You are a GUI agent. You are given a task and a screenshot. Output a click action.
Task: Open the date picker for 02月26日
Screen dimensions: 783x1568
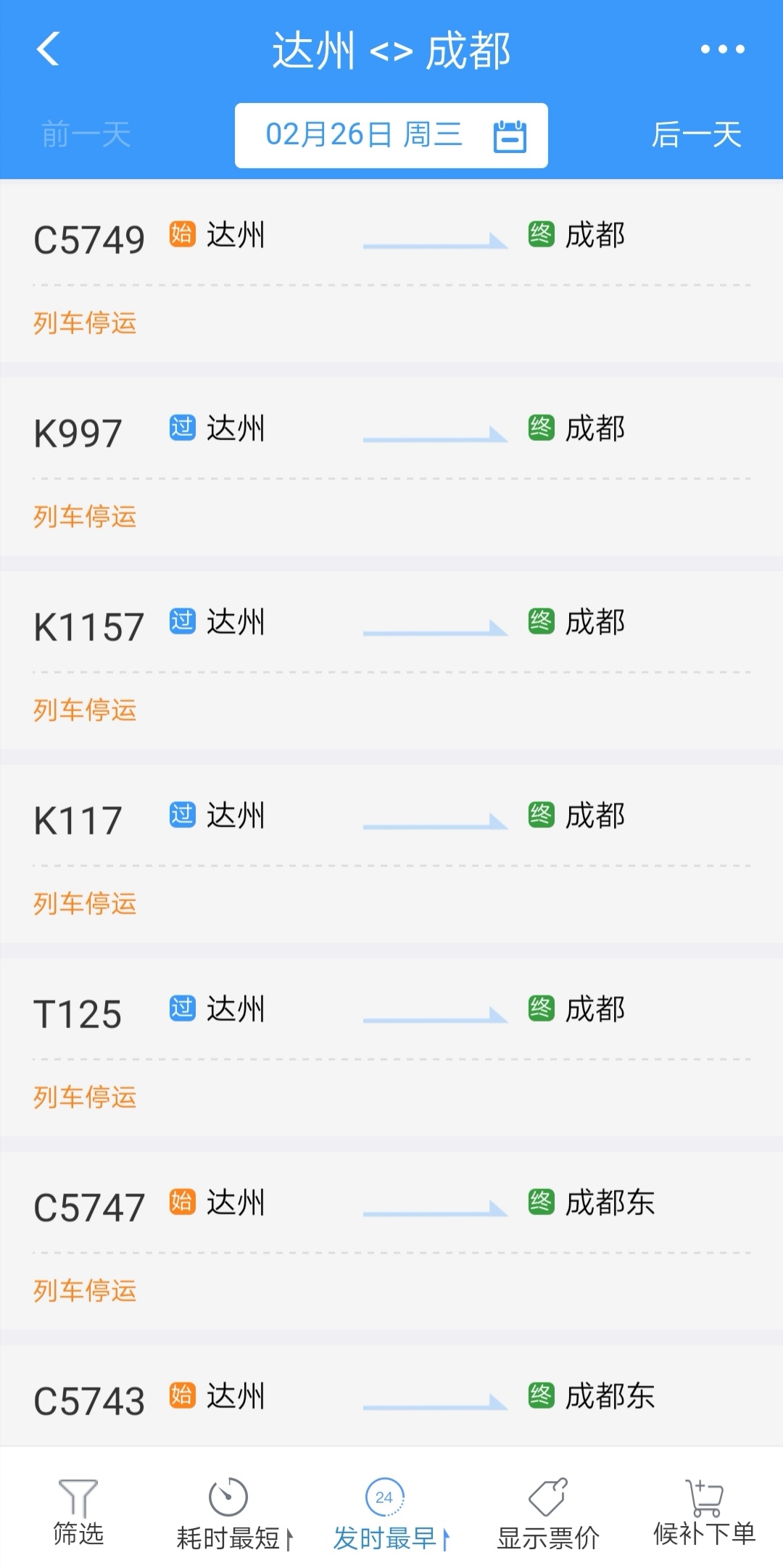pos(391,136)
